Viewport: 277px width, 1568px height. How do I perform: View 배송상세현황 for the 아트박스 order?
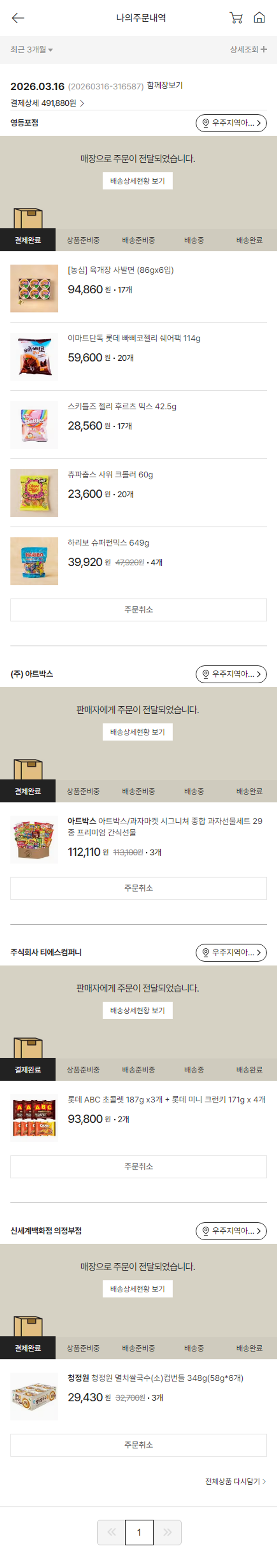pos(138,732)
